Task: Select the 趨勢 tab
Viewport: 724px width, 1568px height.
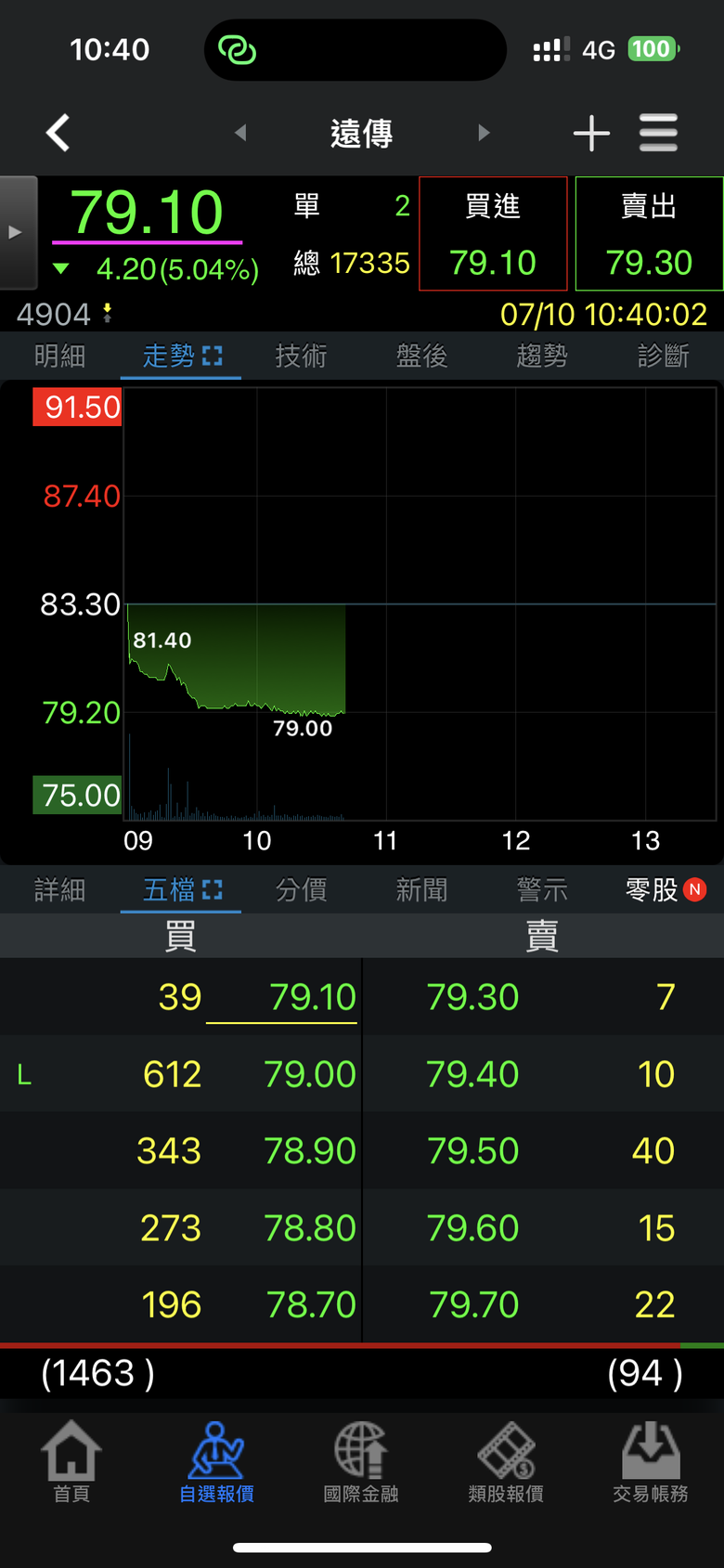Action: (x=542, y=356)
